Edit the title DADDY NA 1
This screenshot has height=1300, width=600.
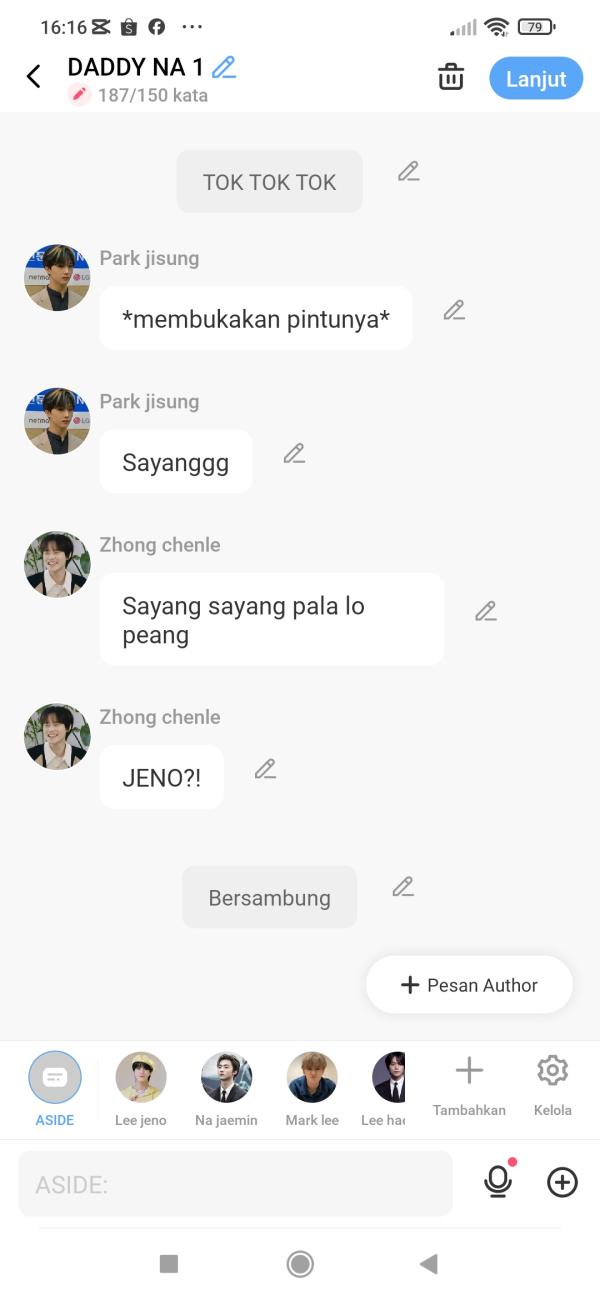(224, 67)
